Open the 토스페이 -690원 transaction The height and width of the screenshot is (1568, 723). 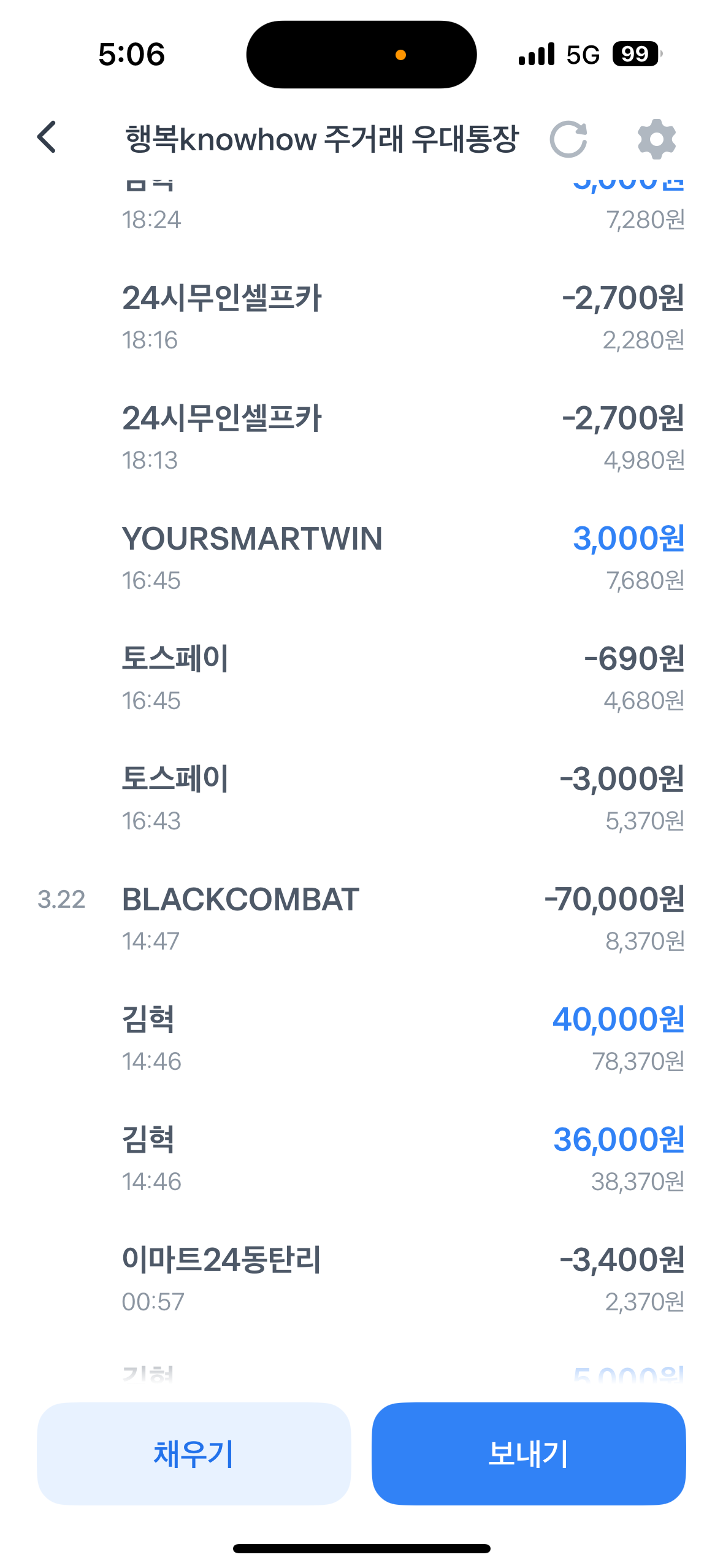pyautogui.click(x=361, y=678)
